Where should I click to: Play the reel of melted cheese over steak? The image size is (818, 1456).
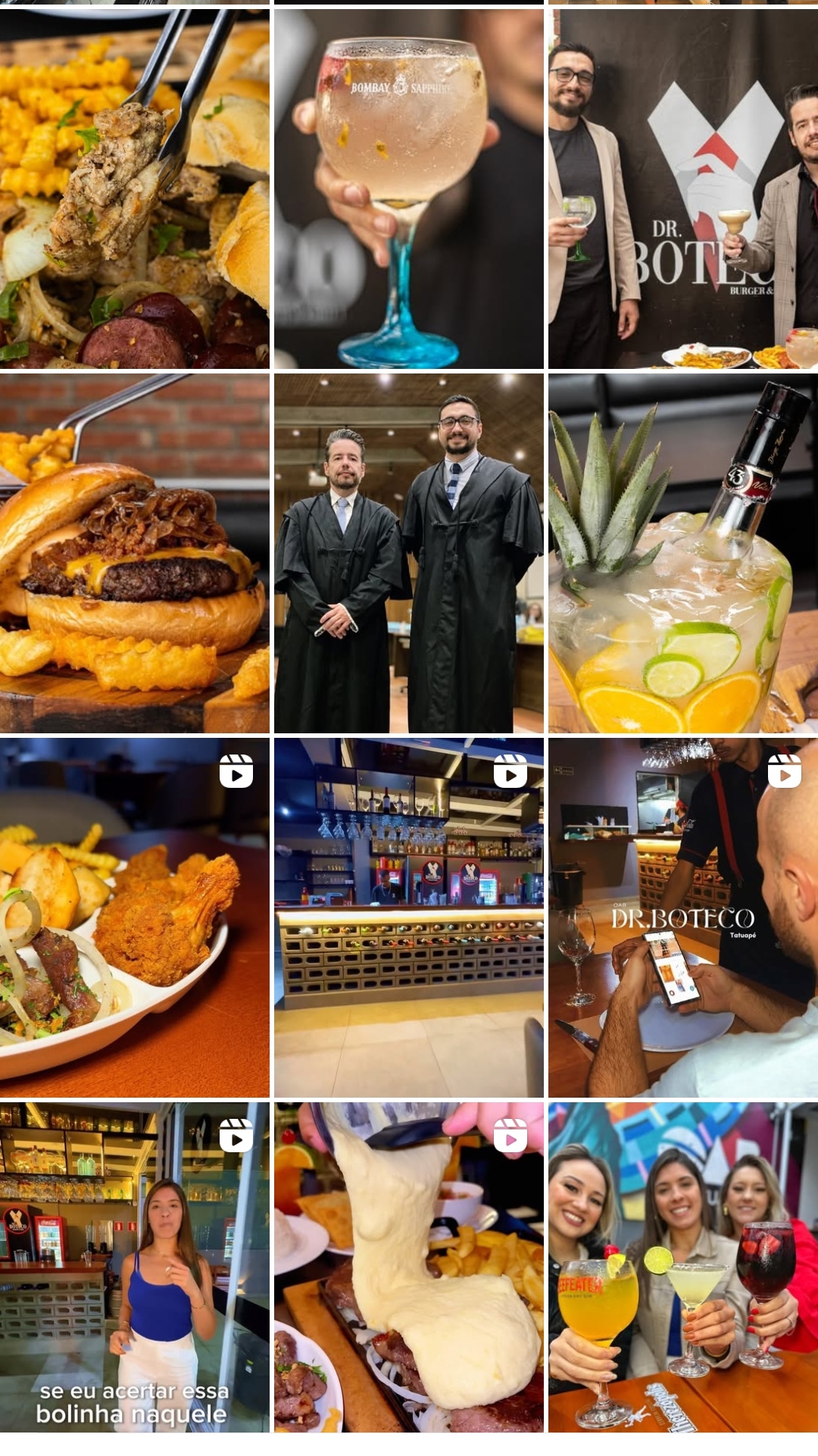point(408,1267)
